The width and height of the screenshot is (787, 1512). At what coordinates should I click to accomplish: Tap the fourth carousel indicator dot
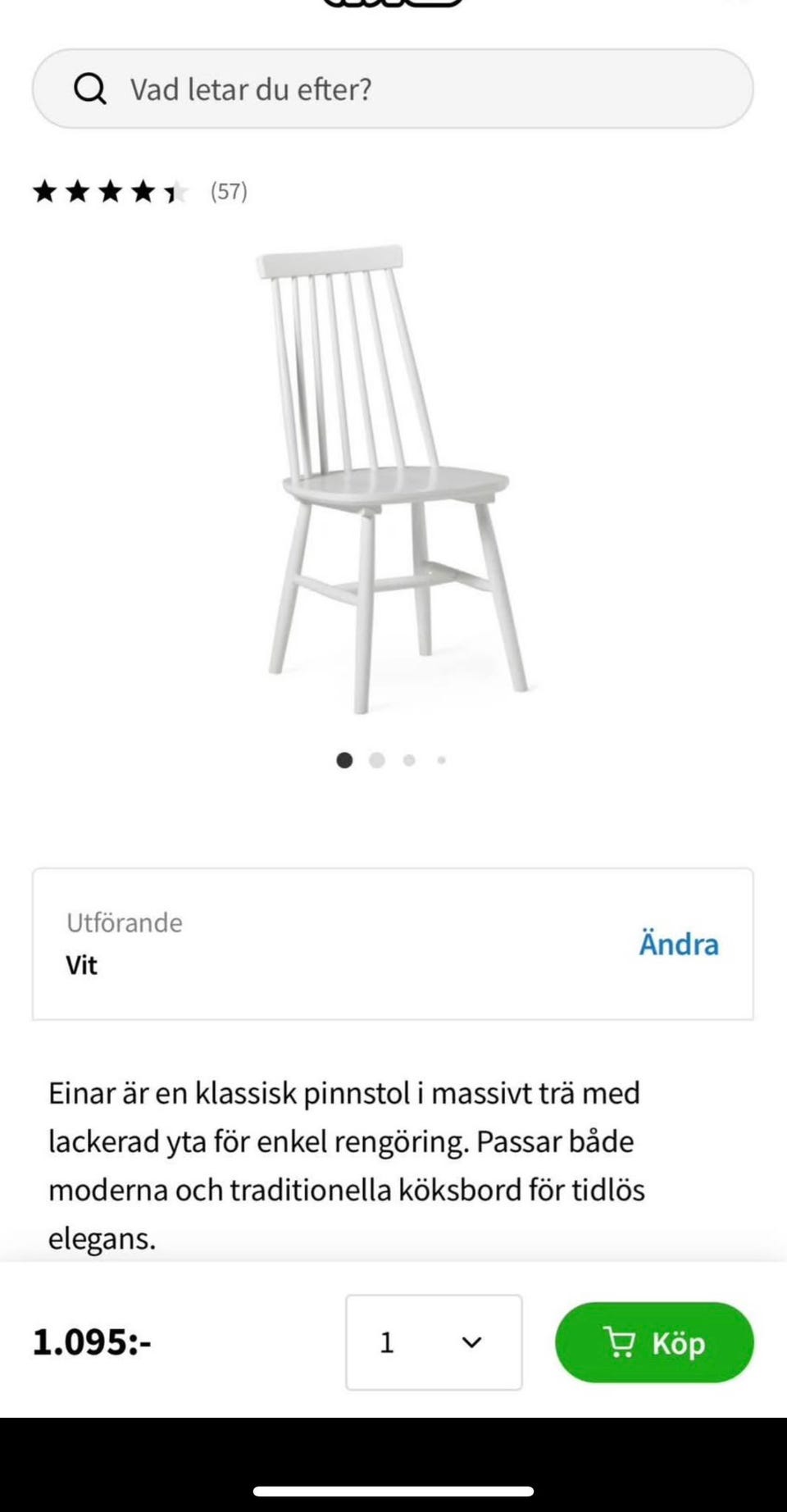coord(441,760)
